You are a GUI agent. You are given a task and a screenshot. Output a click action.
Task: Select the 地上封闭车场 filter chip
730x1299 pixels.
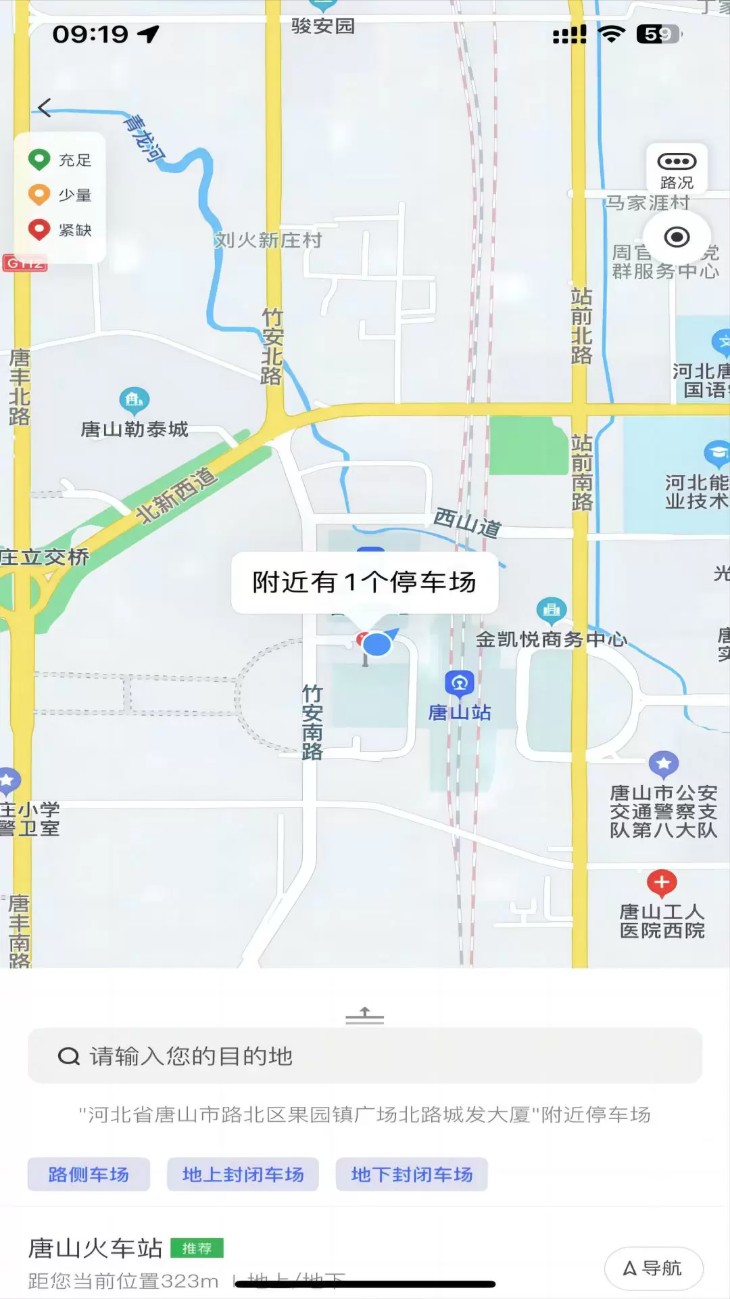pyautogui.click(x=243, y=1174)
